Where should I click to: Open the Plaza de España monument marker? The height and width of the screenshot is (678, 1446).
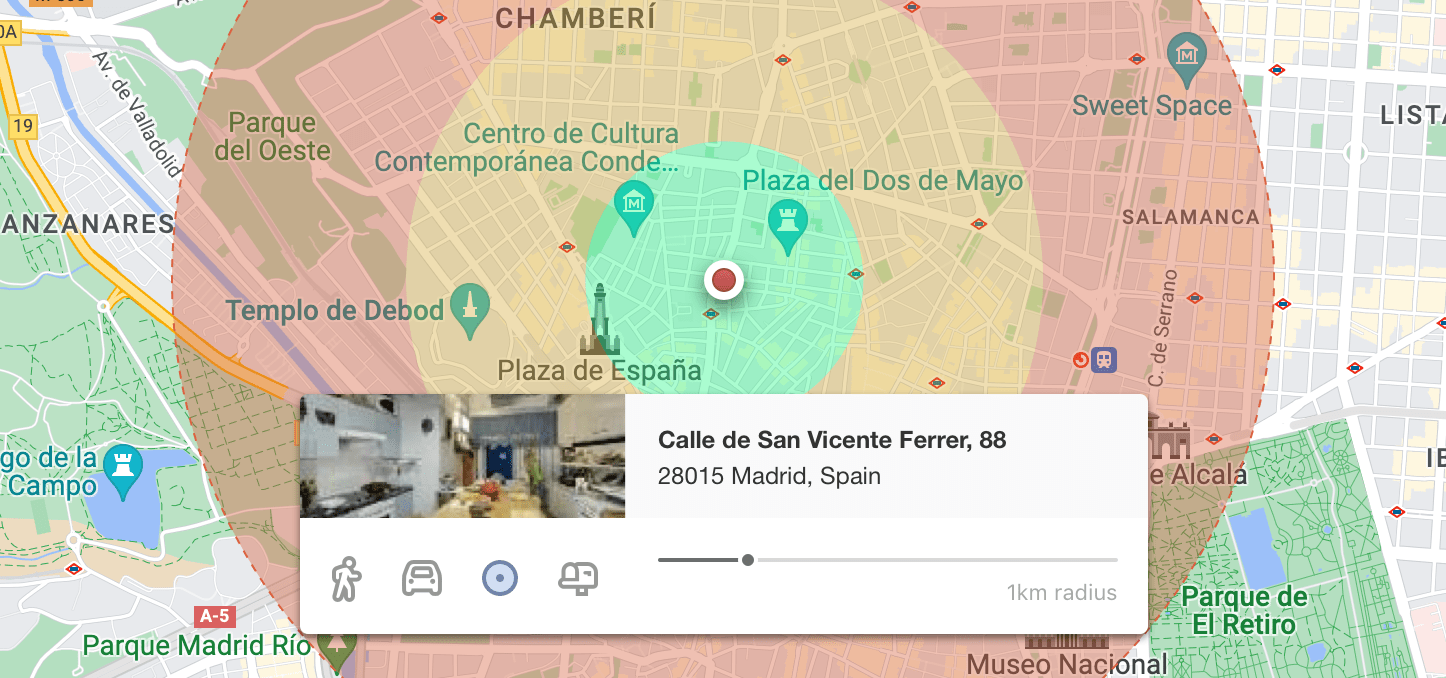pyautogui.click(x=599, y=322)
